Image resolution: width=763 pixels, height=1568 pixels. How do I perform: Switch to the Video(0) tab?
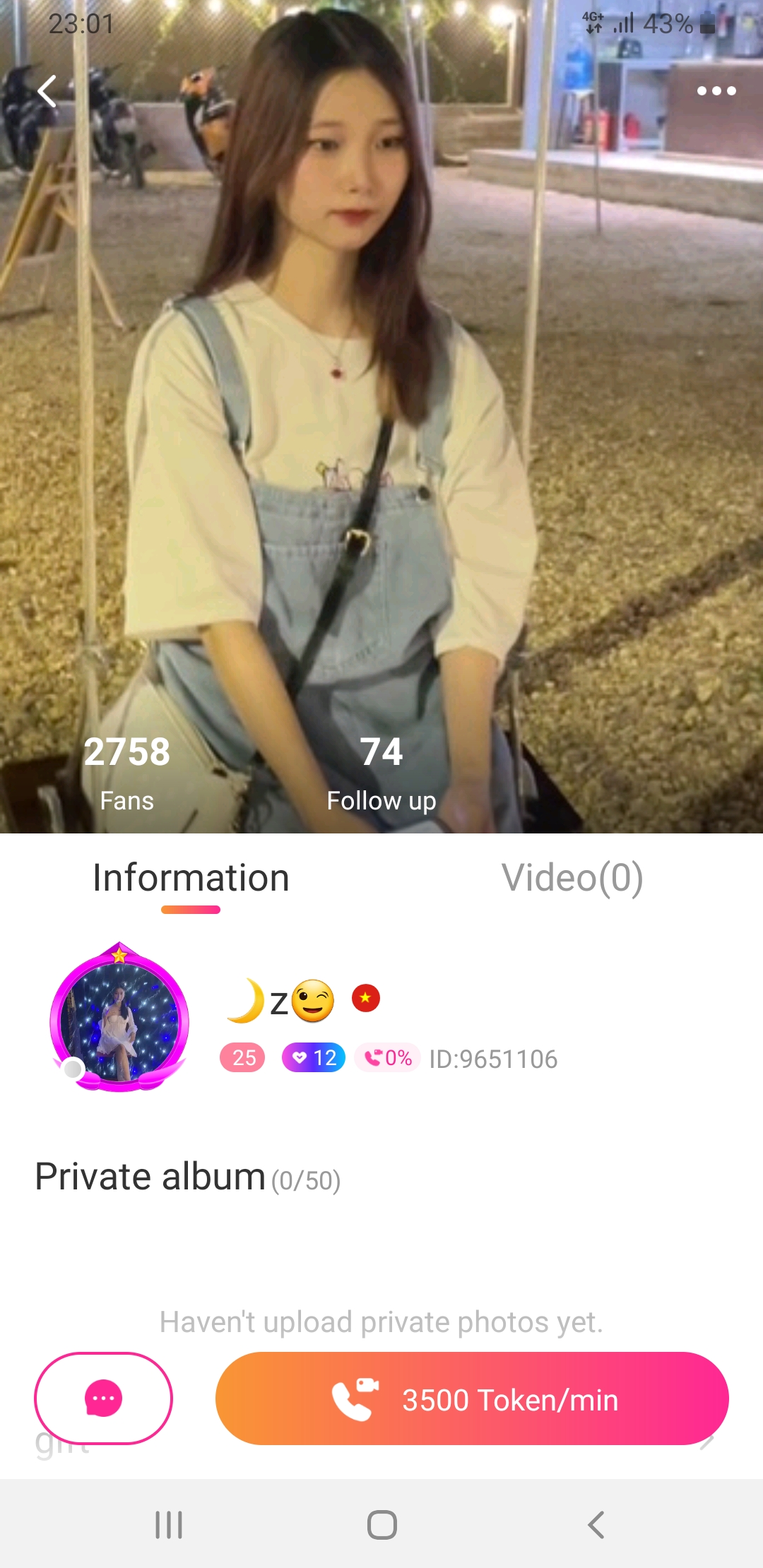[572, 878]
